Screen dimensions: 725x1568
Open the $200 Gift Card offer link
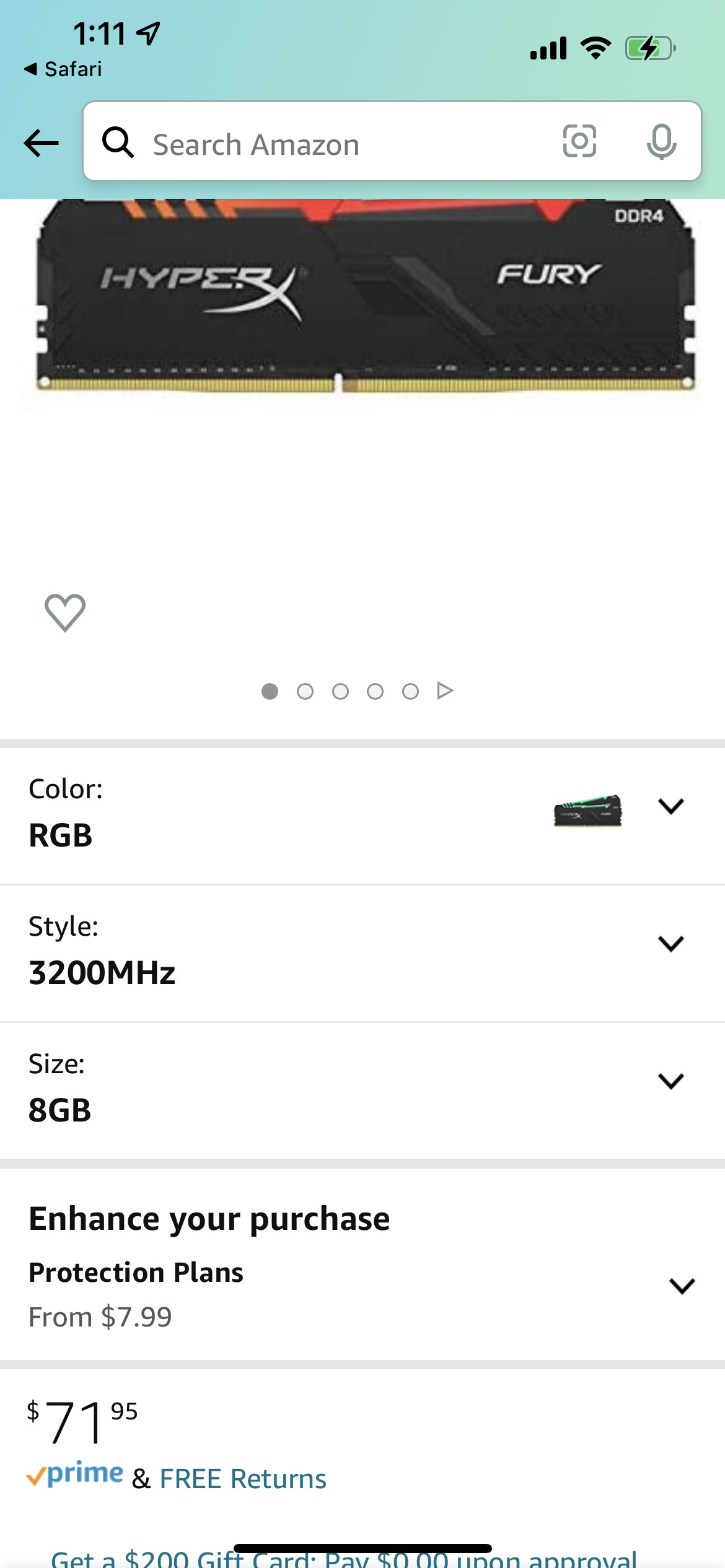pyautogui.click(x=344, y=1557)
